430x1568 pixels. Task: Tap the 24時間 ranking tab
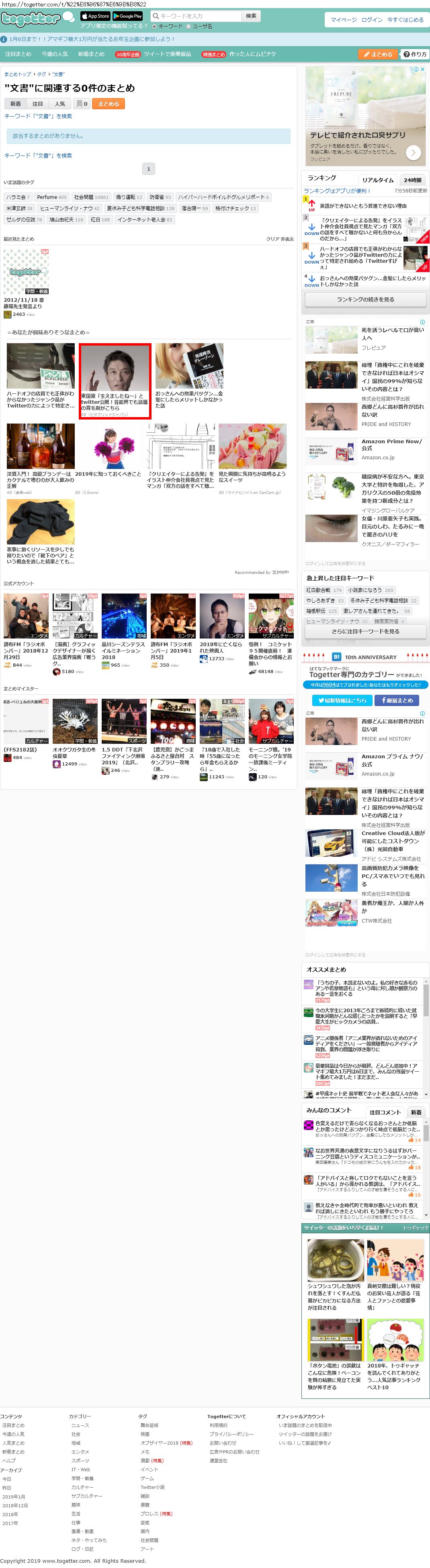tap(412, 180)
